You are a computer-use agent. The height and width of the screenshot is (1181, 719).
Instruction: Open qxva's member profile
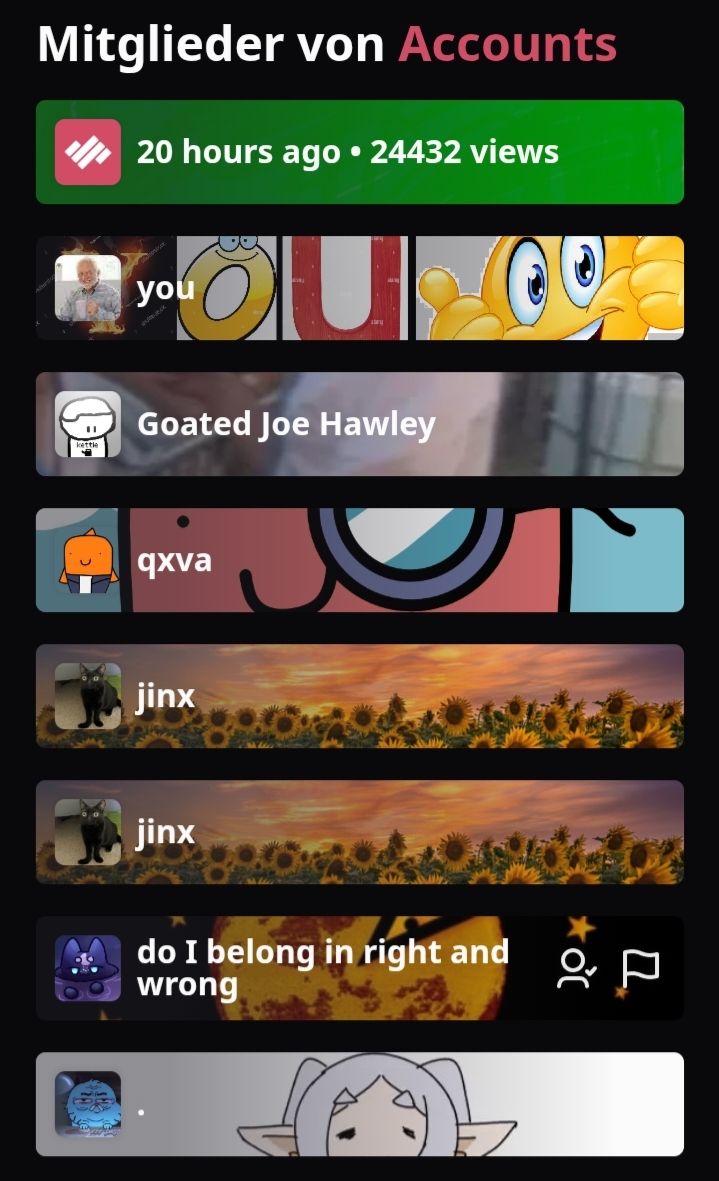coord(174,560)
